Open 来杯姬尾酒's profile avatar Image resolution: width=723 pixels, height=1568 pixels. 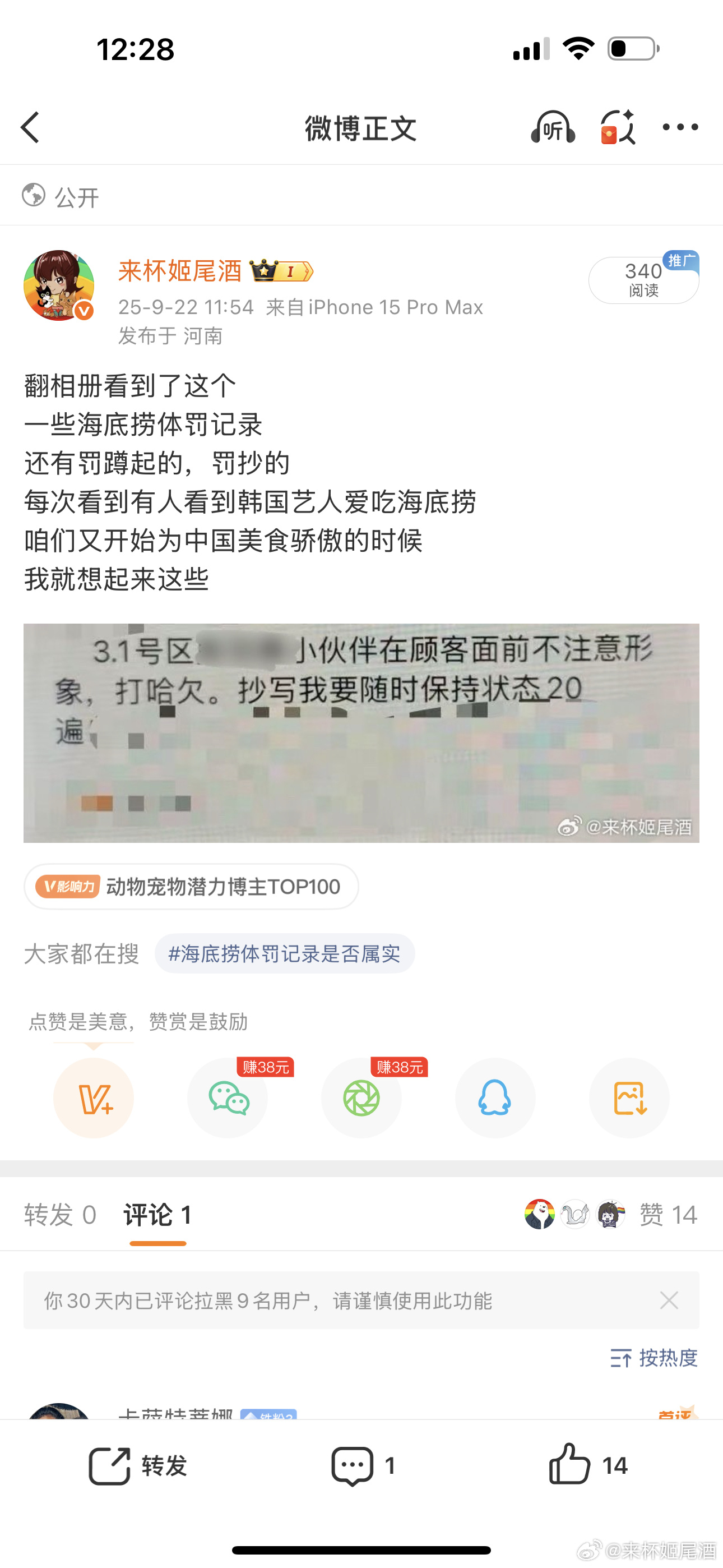click(x=59, y=285)
